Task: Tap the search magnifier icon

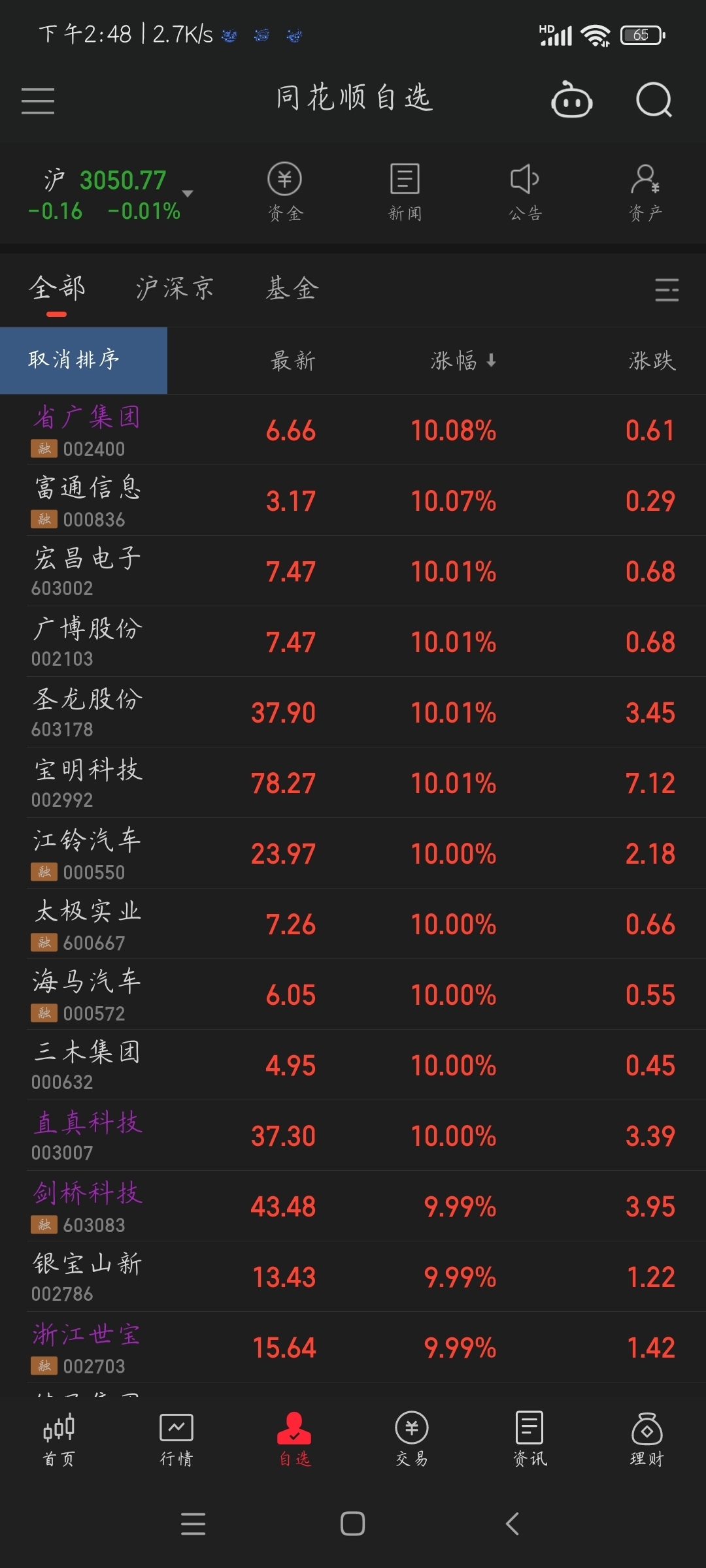Action: [654, 100]
